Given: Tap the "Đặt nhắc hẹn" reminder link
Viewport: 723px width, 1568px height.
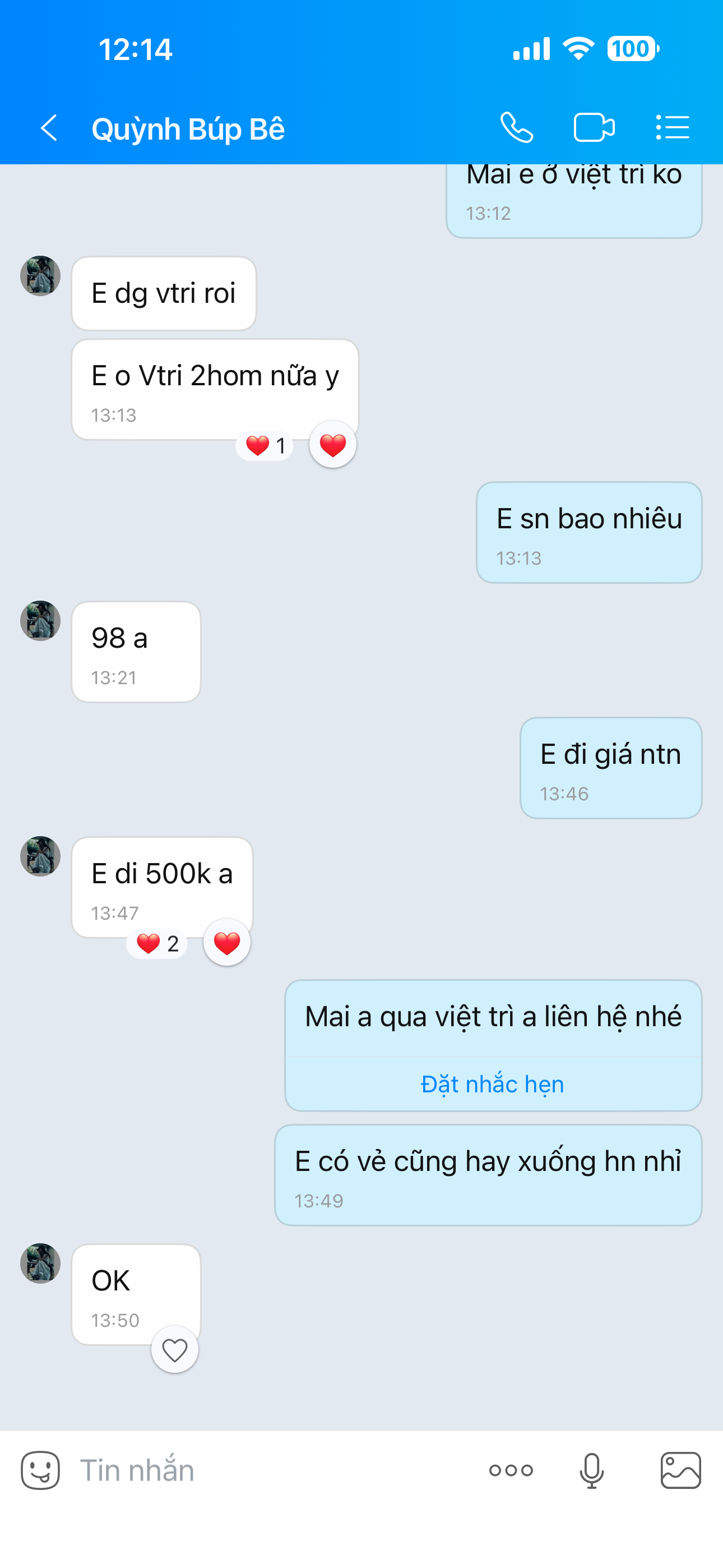Looking at the screenshot, I should click(492, 1084).
